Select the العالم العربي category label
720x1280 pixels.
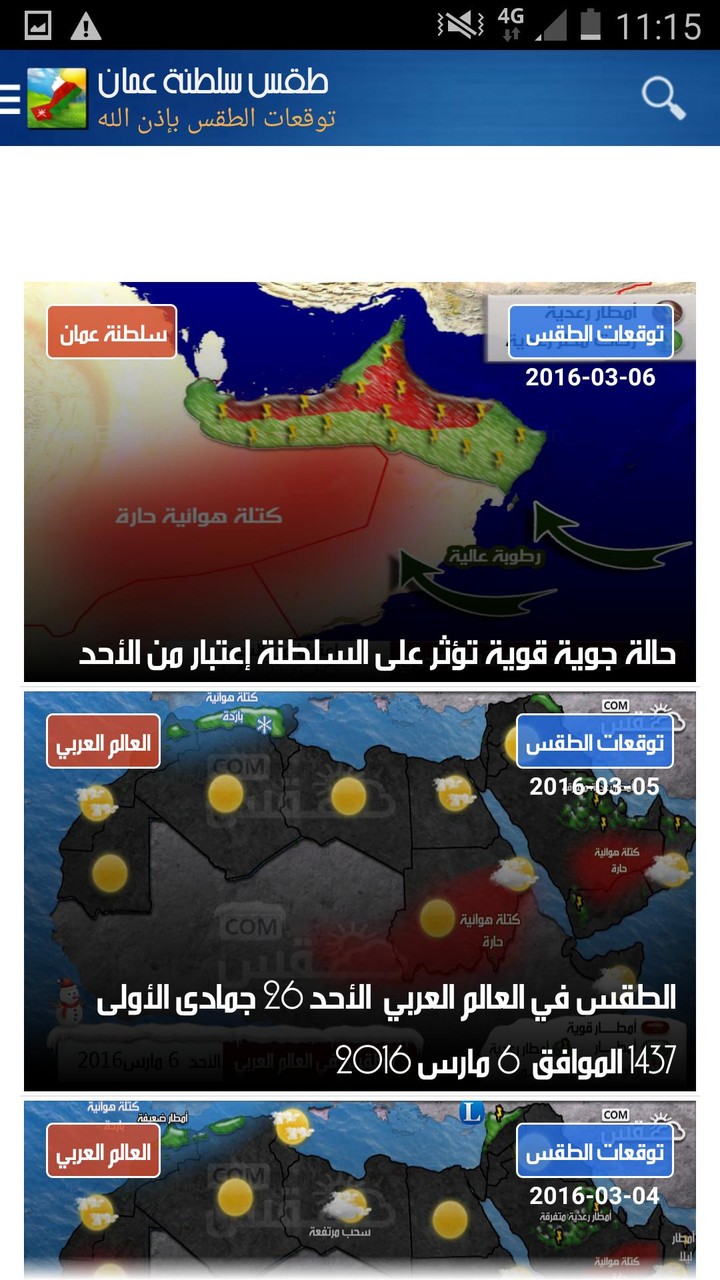[103, 744]
